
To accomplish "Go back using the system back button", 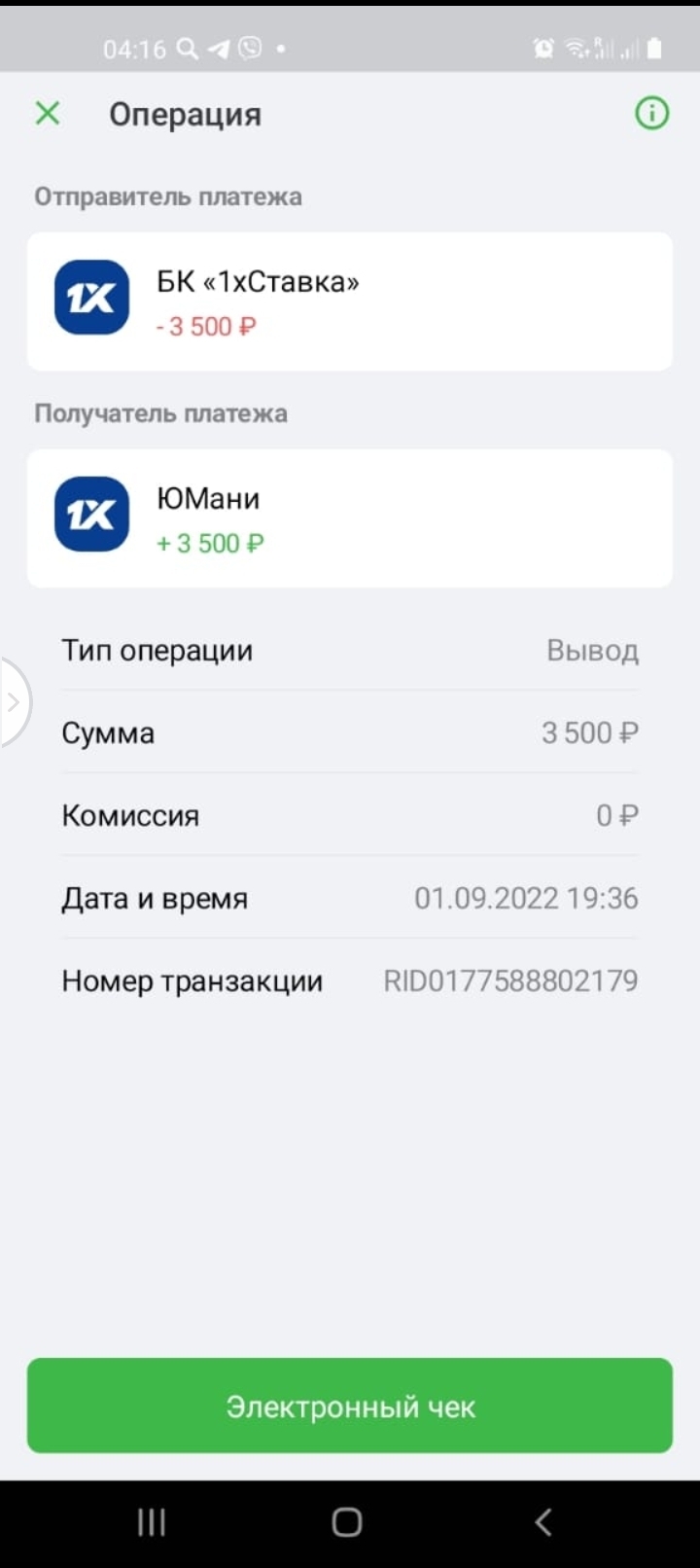I will pos(544,1522).
